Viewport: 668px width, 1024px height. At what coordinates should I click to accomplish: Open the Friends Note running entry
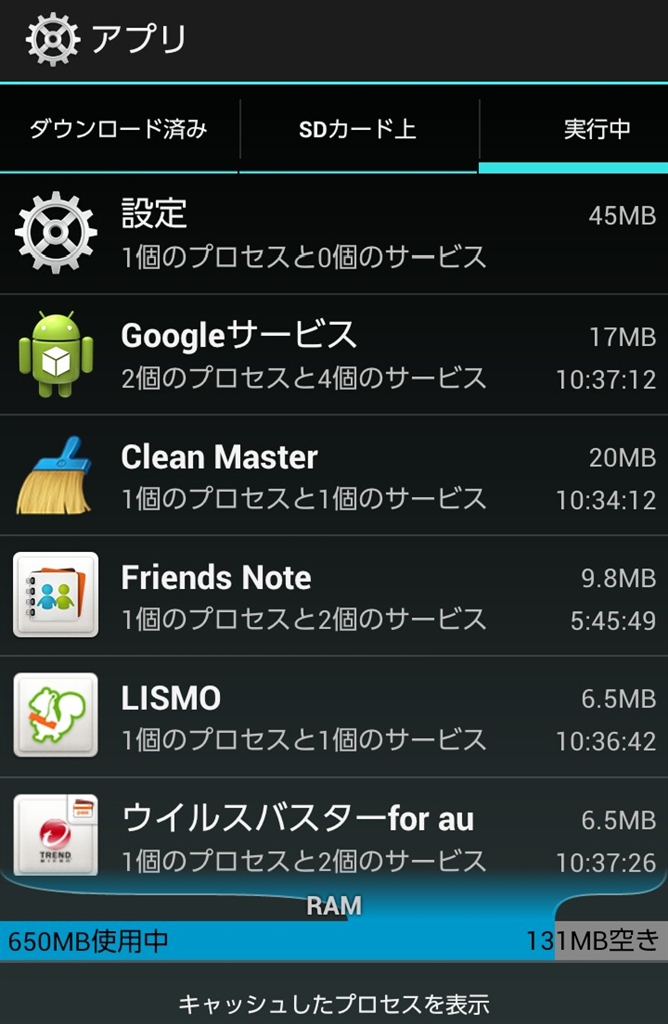pos(334,597)
